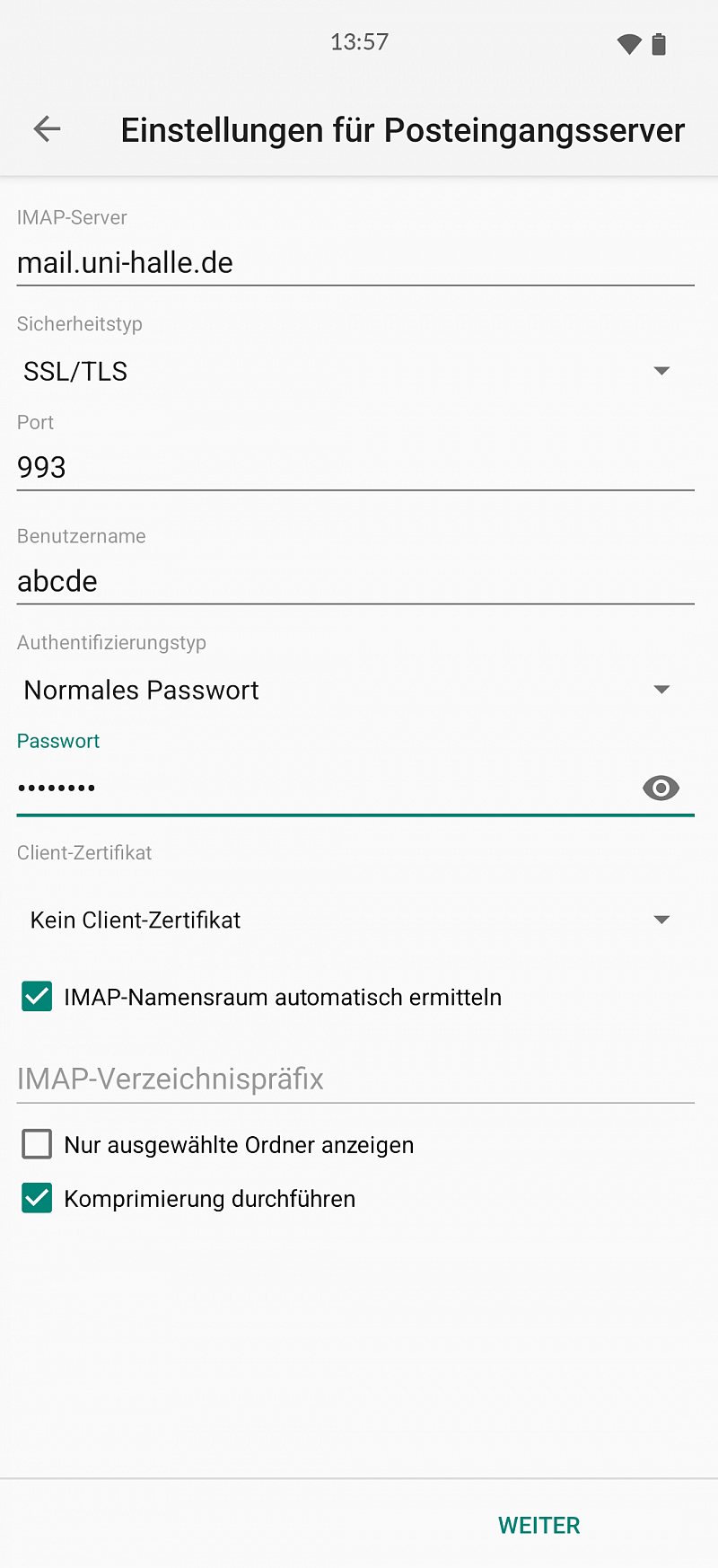Edit the Benutzername field
The width and height of the screenshot is (718, 1568).
coord(355,582)
